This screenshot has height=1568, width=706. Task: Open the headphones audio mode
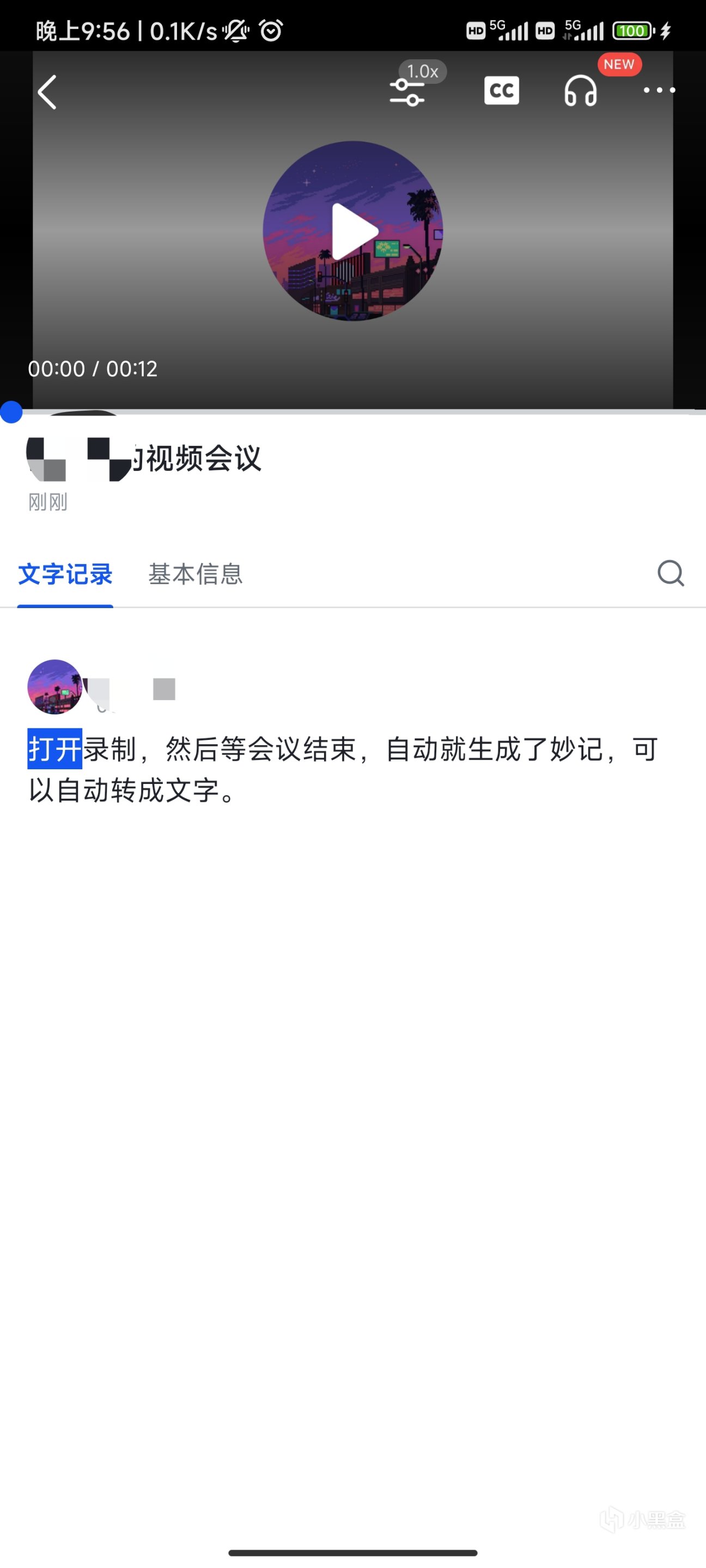[x=580, y=91]
